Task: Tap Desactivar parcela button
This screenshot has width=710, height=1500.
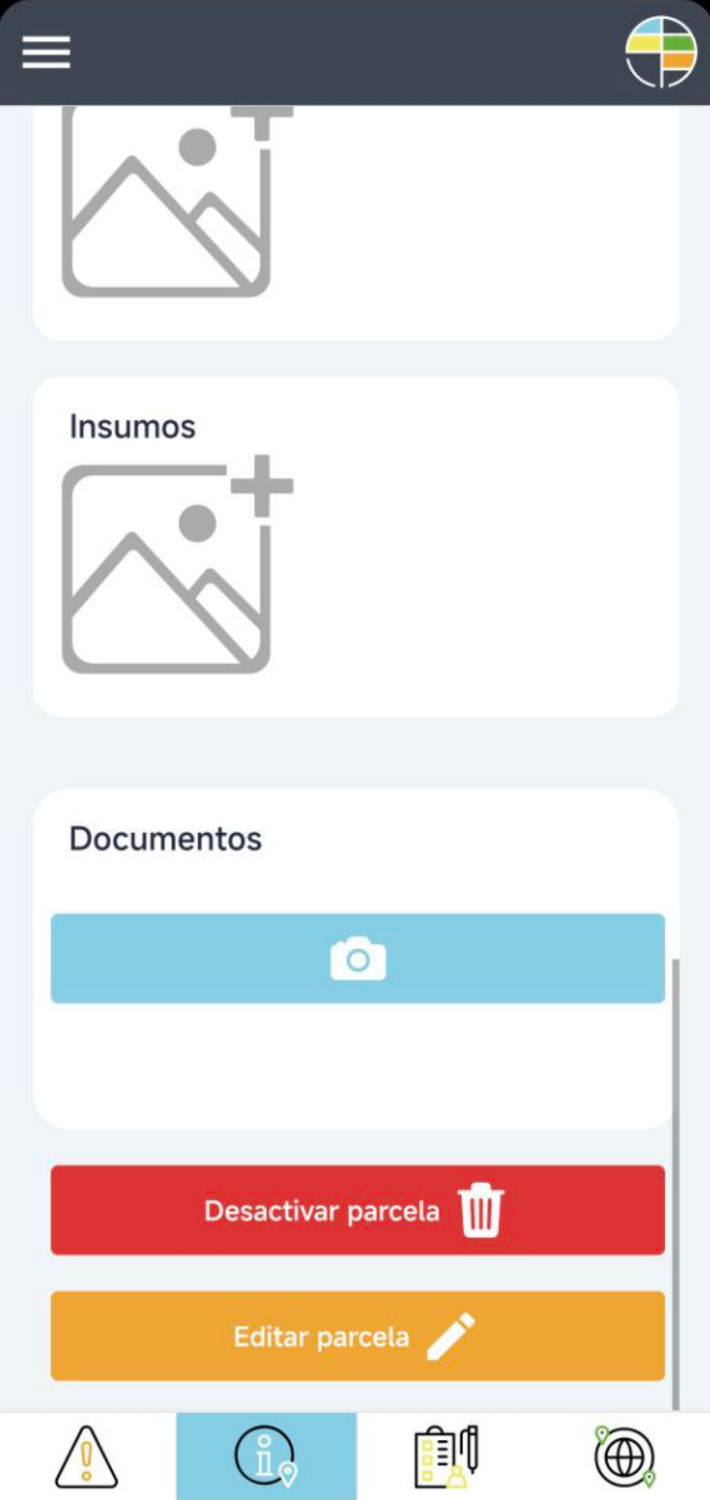Action: click(358, 1210)
